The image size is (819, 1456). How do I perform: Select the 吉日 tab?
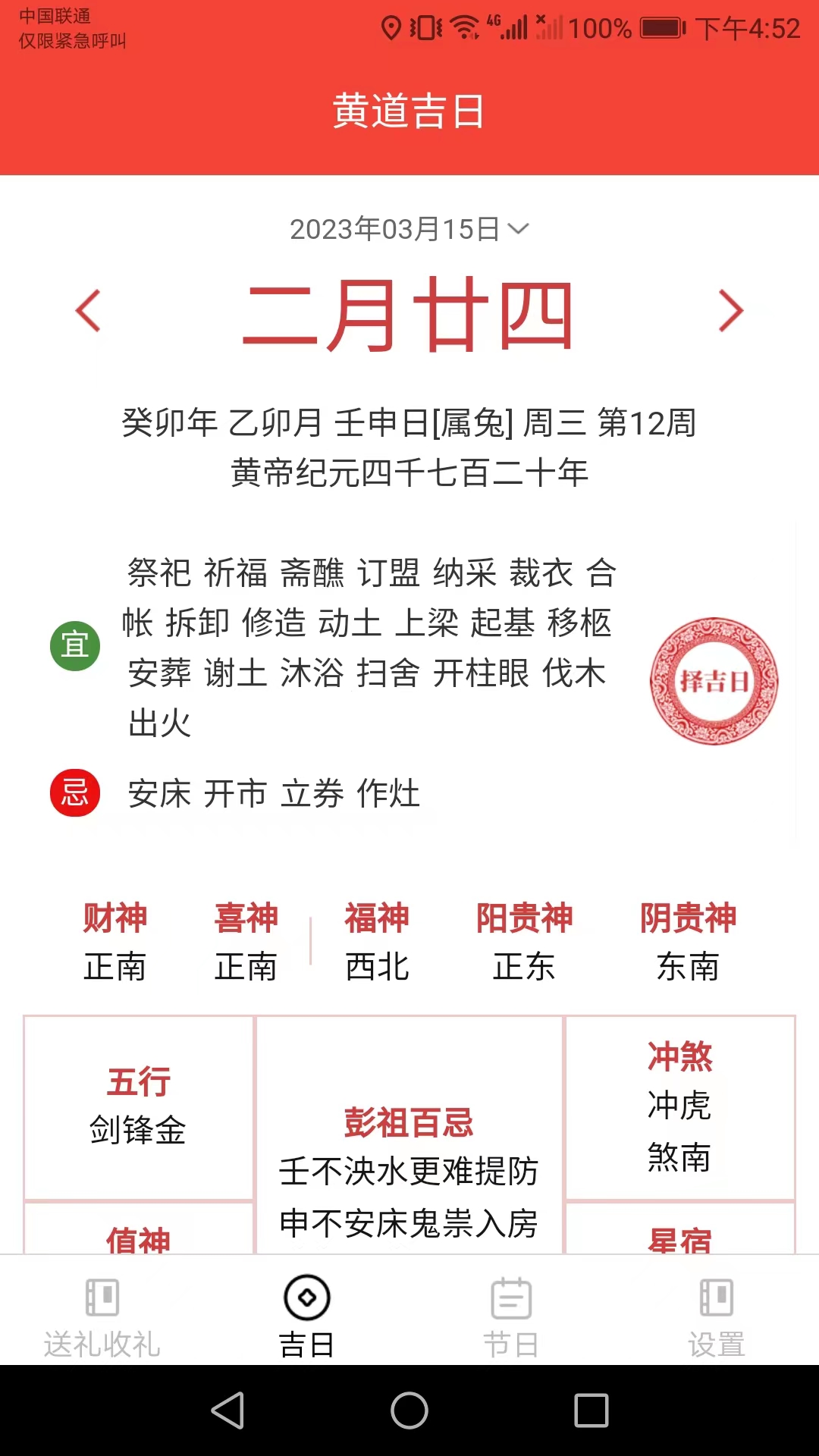(x=307, y=1318)
